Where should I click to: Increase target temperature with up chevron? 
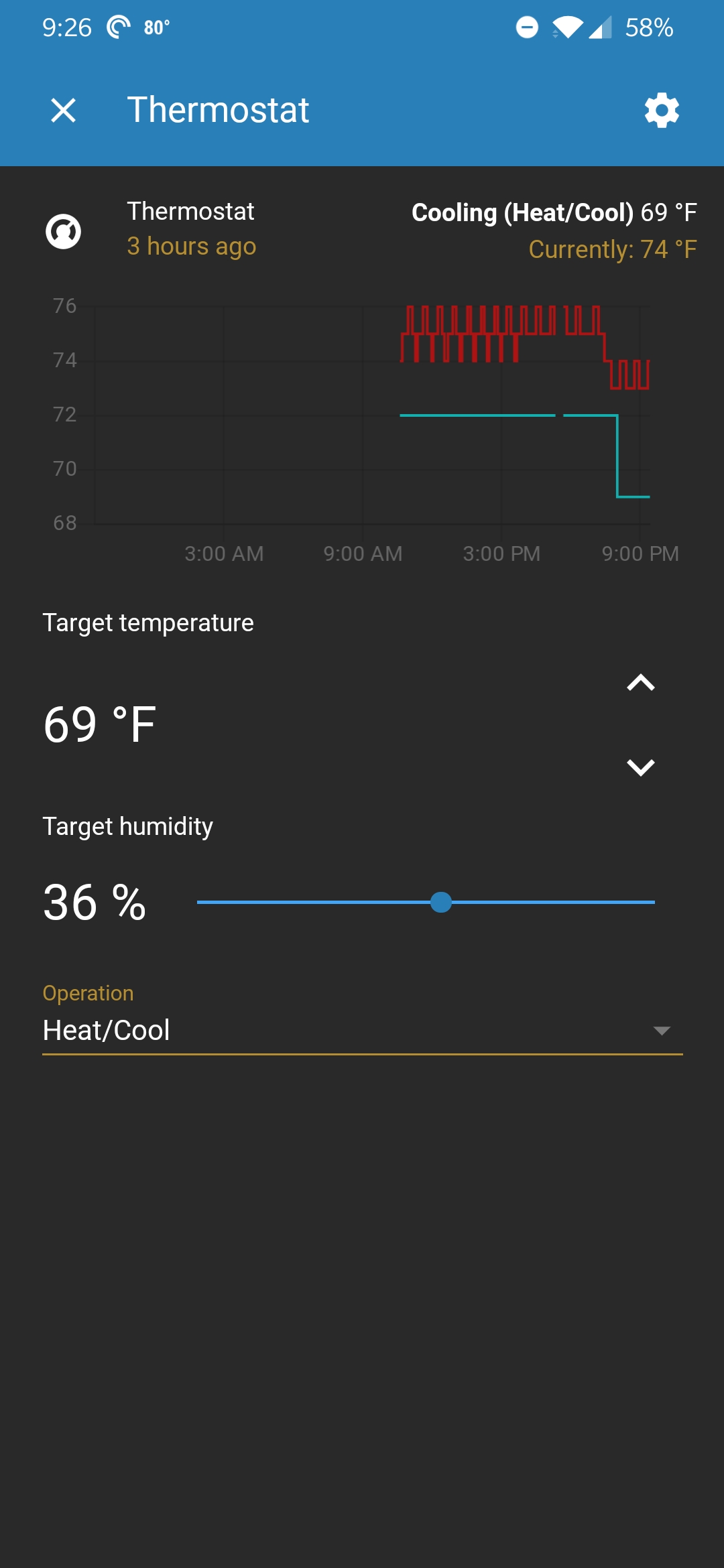point(641,683)
